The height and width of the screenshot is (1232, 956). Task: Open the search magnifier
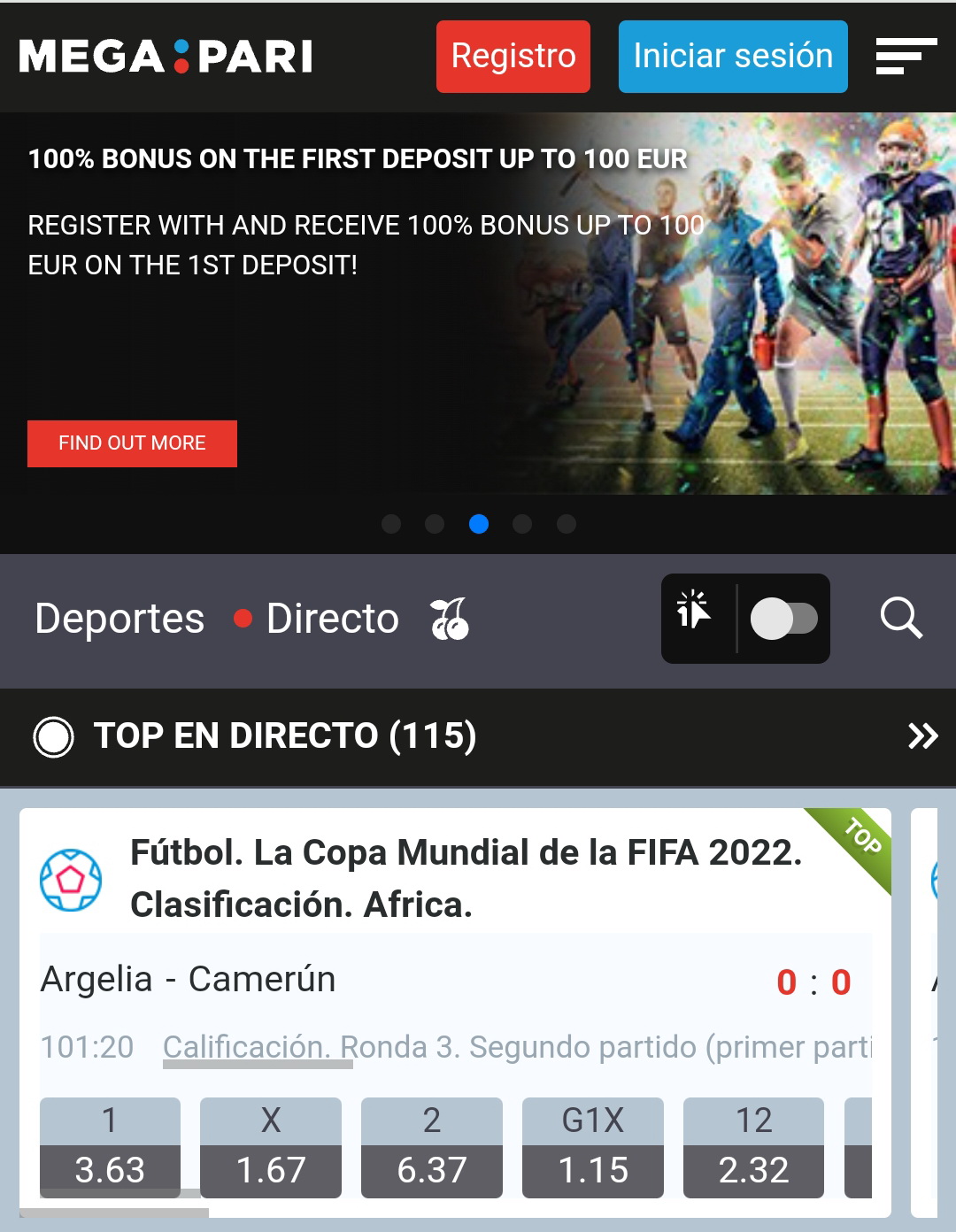coord(901,618)
